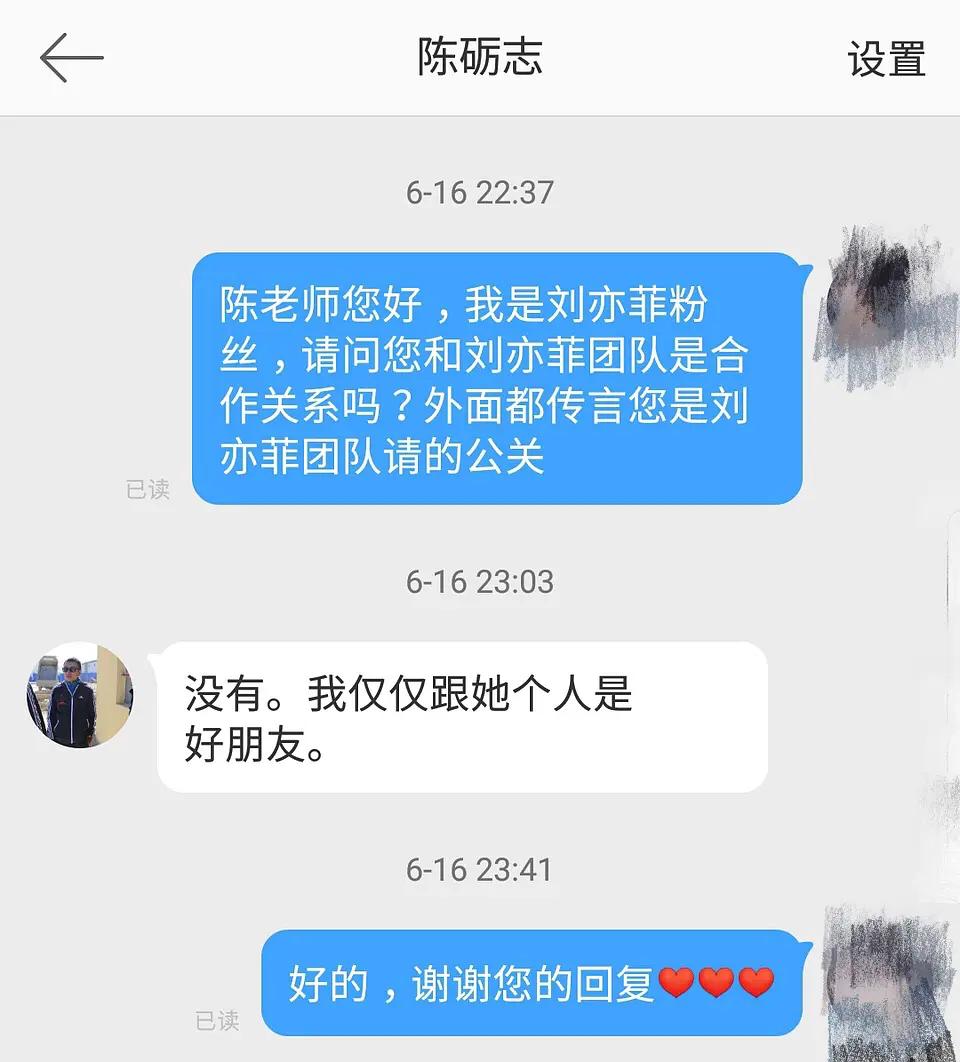Tap the last heart emoji in the reply
This screenshot has width=960, height=1062.
coord(759,983)
